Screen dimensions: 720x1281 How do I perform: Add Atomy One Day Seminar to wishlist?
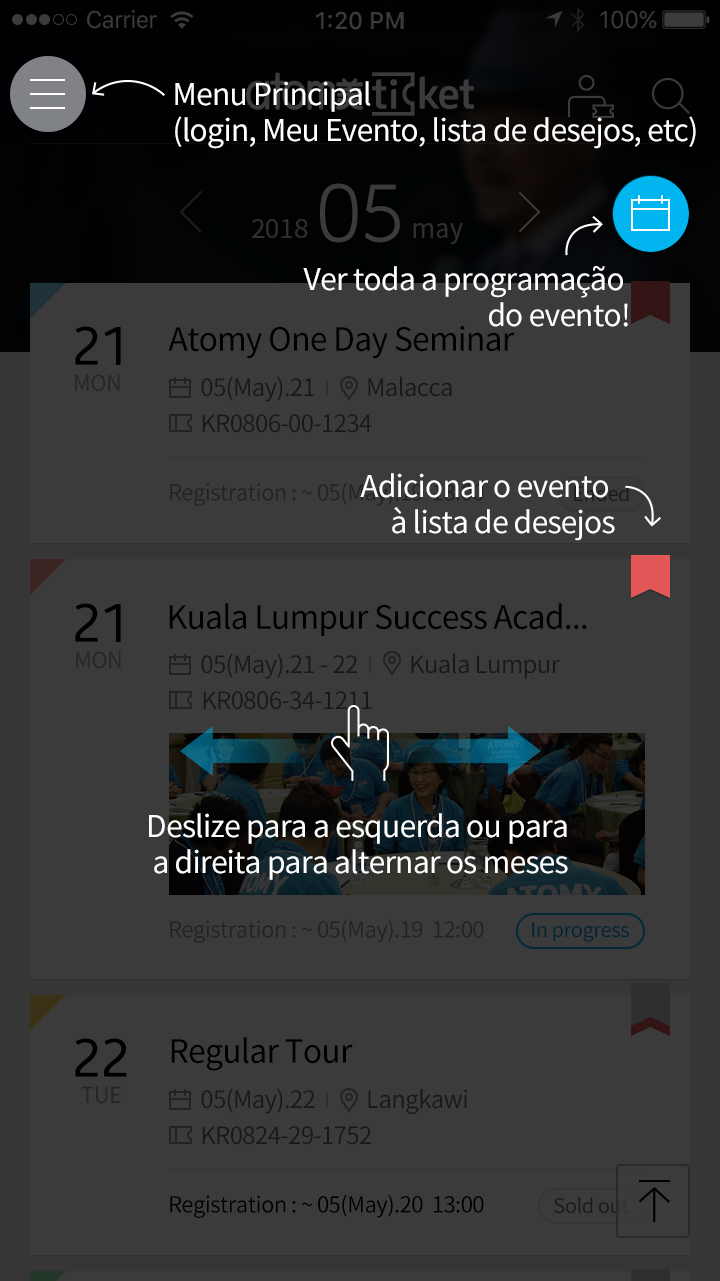pyautogui.click(x=650, y=303)
